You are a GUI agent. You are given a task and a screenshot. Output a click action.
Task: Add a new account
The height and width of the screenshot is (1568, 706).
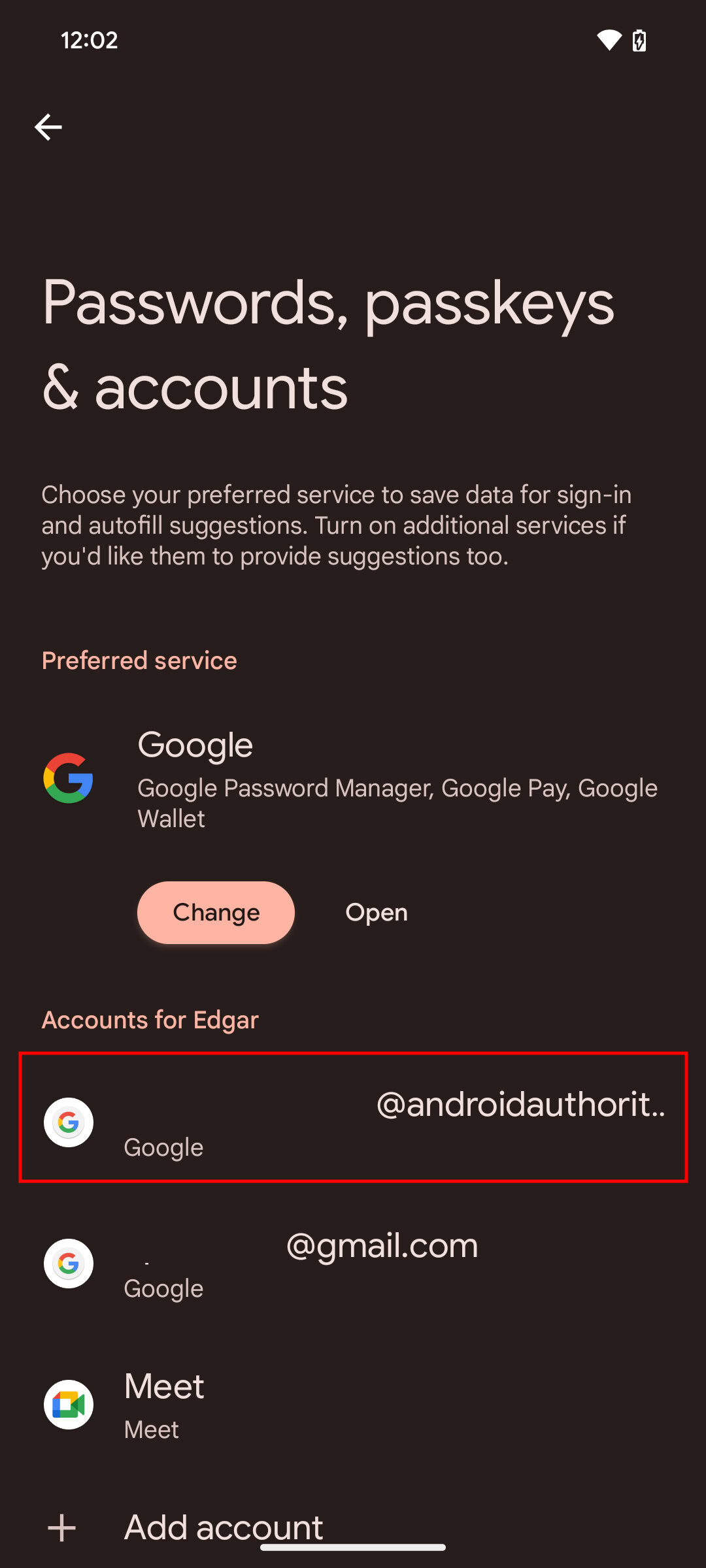(222, 1527)
